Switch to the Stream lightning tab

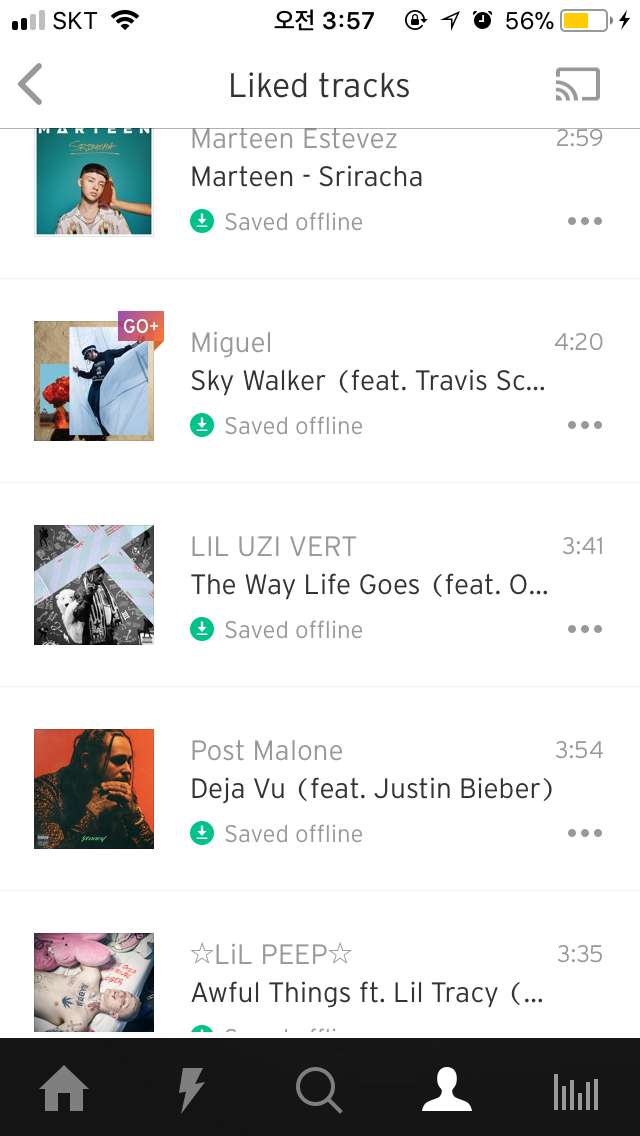[191, 1089]
